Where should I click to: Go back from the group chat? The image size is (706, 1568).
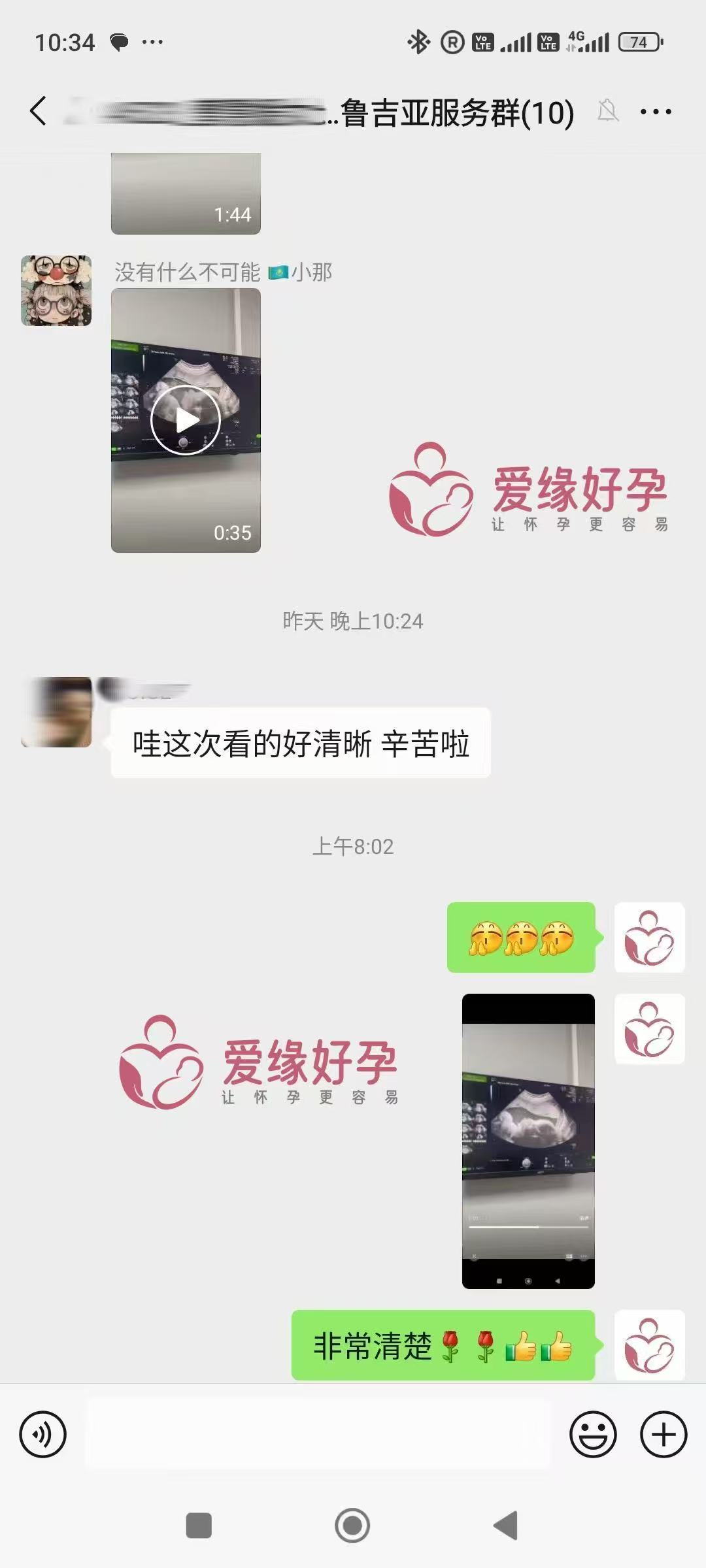click(39, 111)
